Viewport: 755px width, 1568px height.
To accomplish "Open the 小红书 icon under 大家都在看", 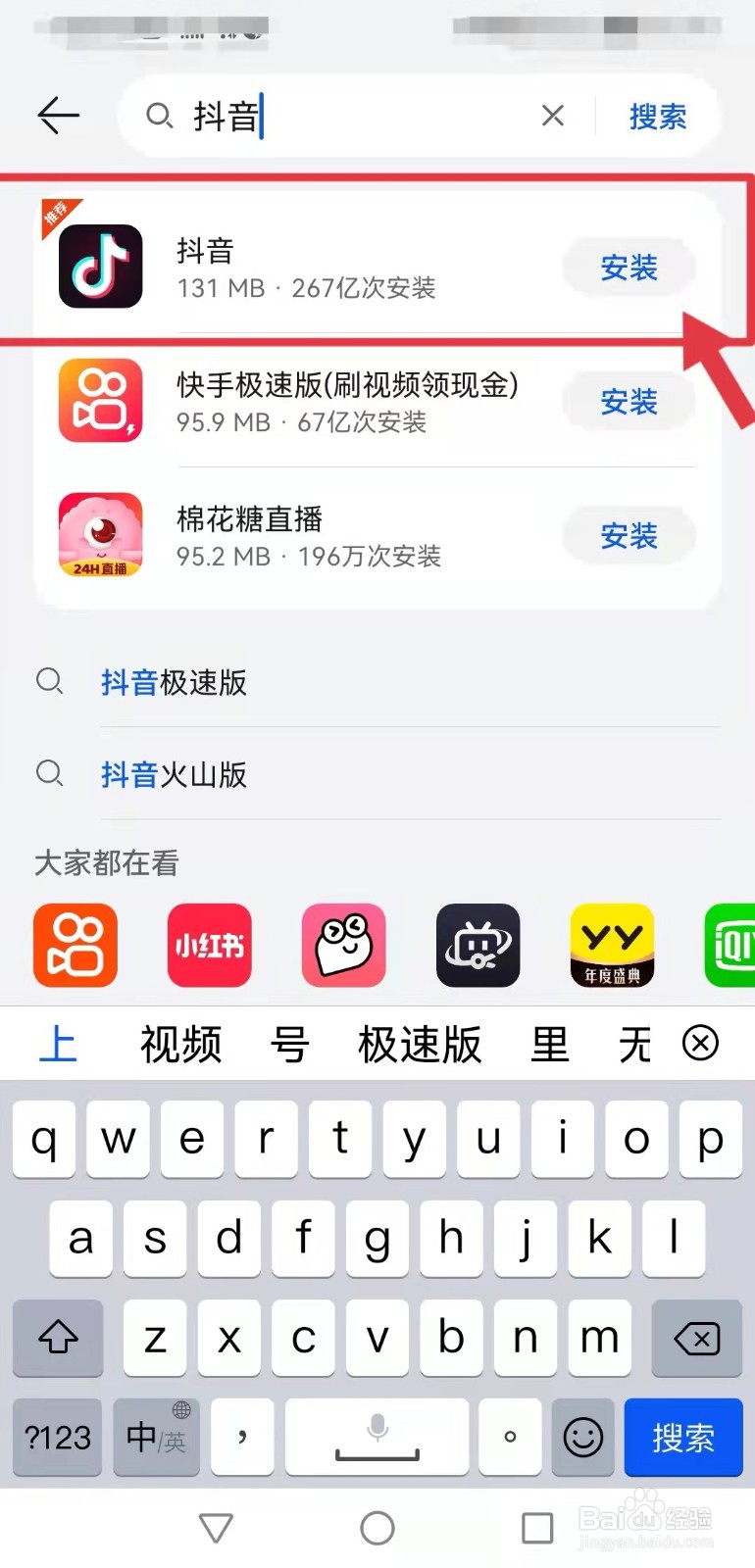I will (209, 946).
